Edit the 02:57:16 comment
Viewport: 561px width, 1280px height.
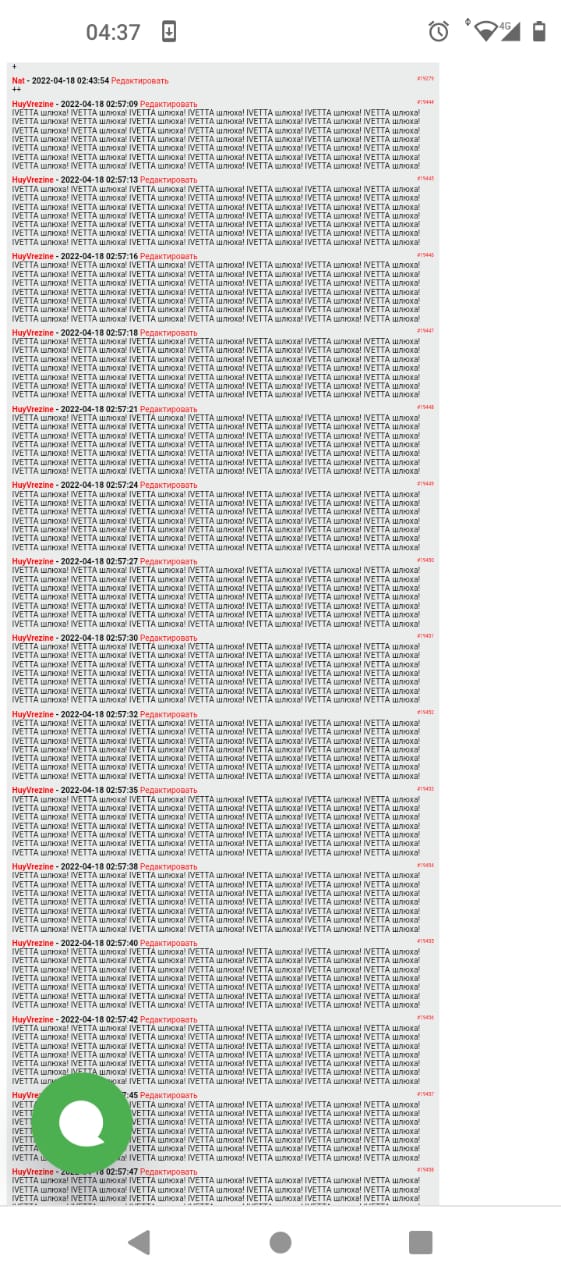[169, 257]
